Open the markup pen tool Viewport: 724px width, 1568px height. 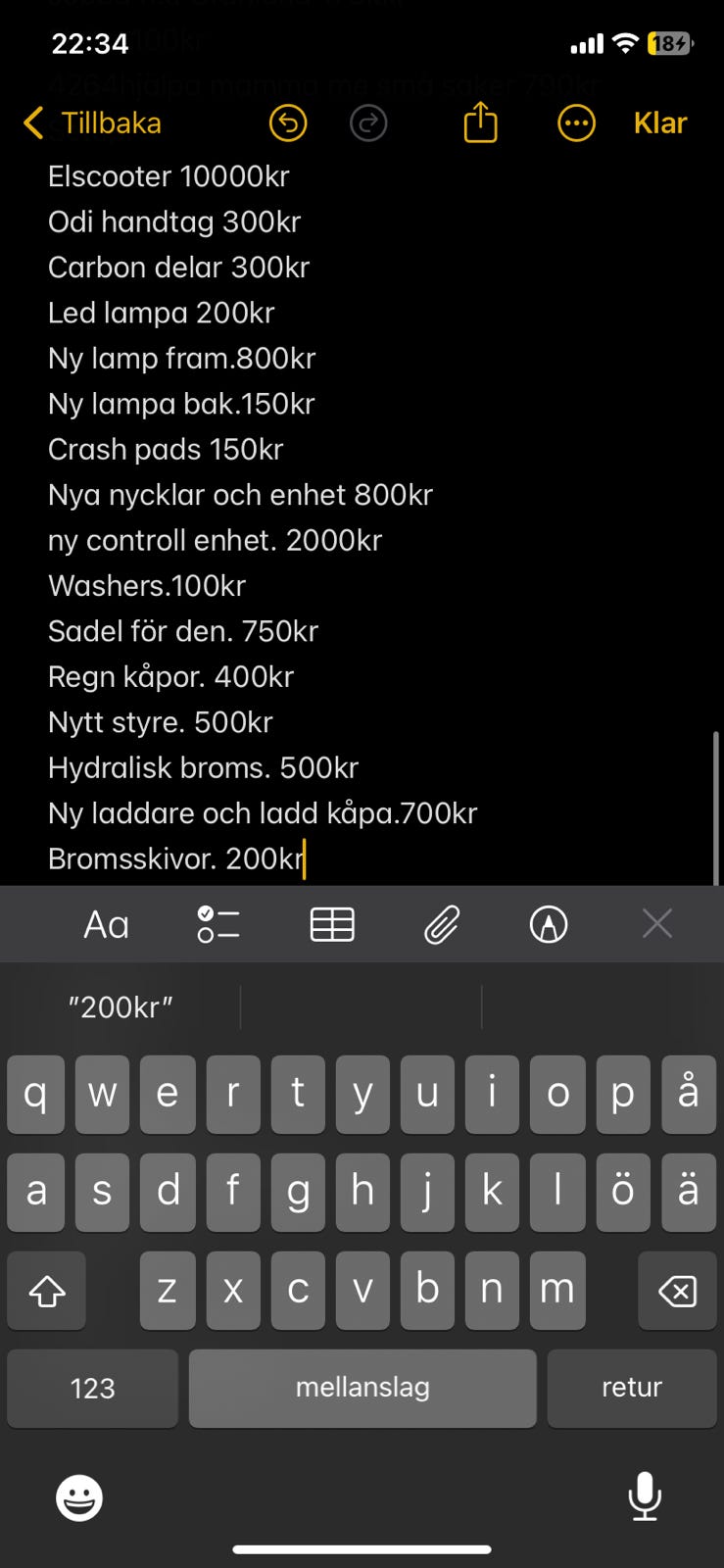pyautogui.click(x=549, y=924)
